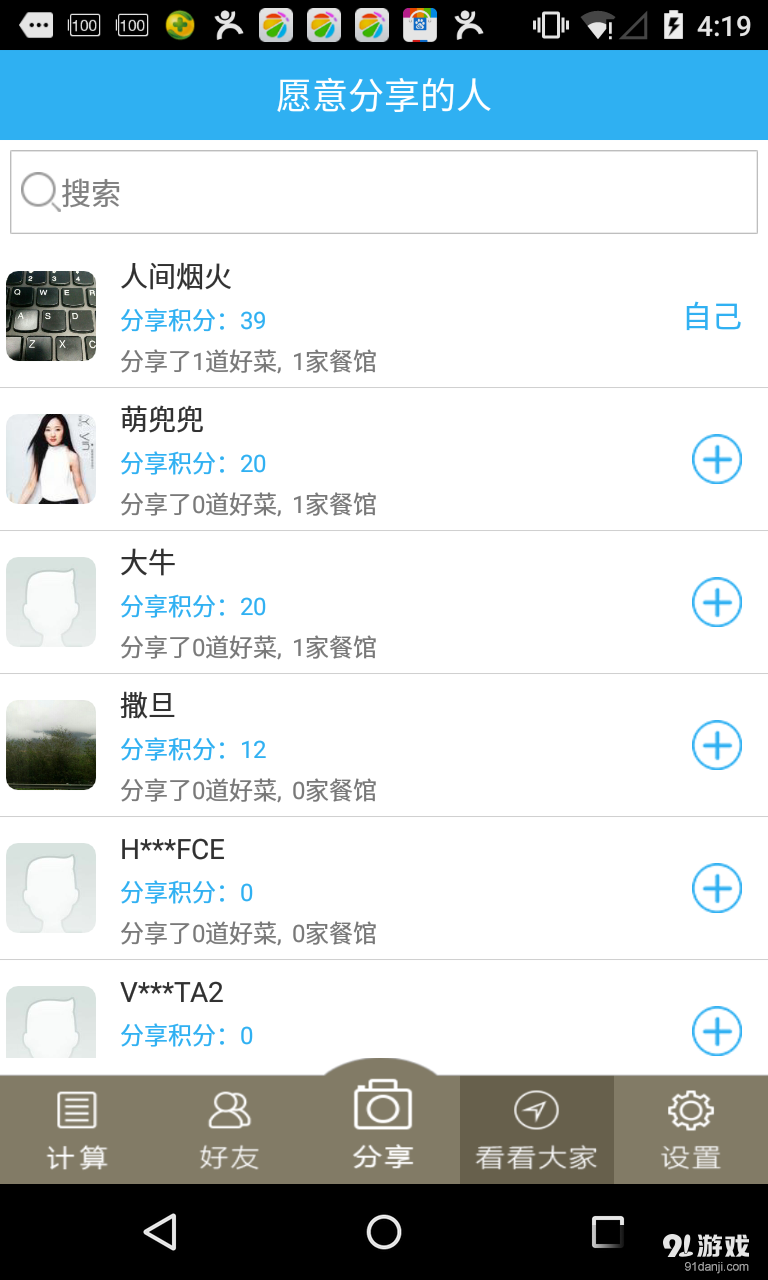The width and height of the screenshot is (768, 1280).
Task: Open 人间烟火's keyboard avatar
Action: coord(51,316)
